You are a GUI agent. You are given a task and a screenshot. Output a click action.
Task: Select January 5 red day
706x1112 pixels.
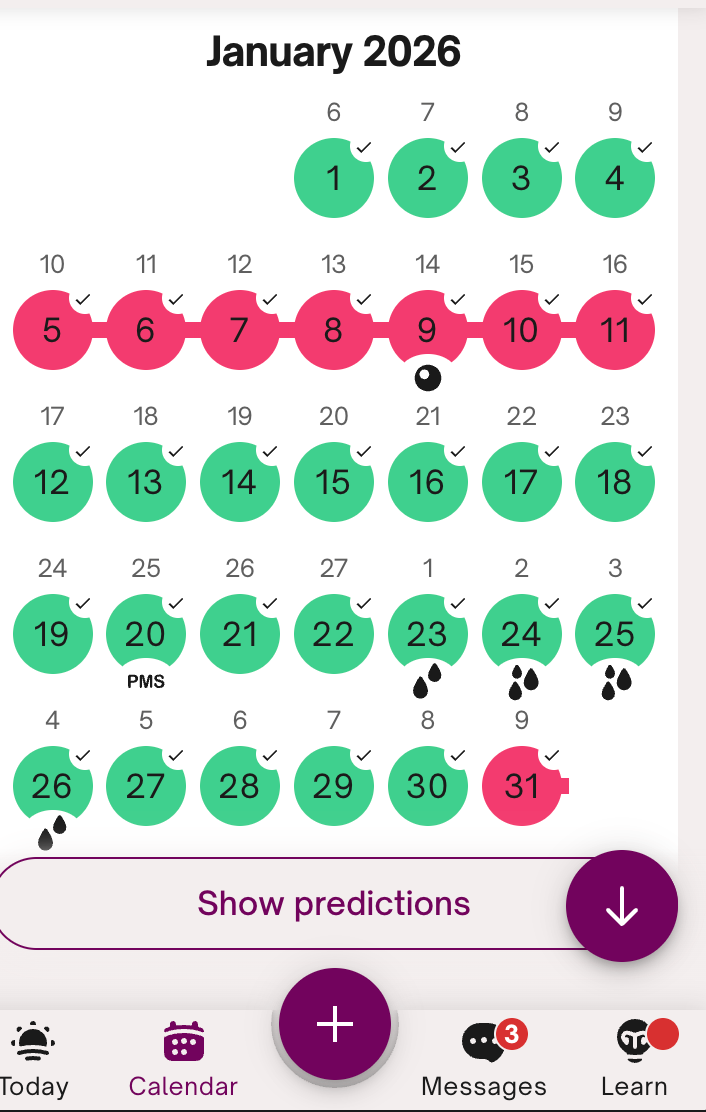coord(52,331)
